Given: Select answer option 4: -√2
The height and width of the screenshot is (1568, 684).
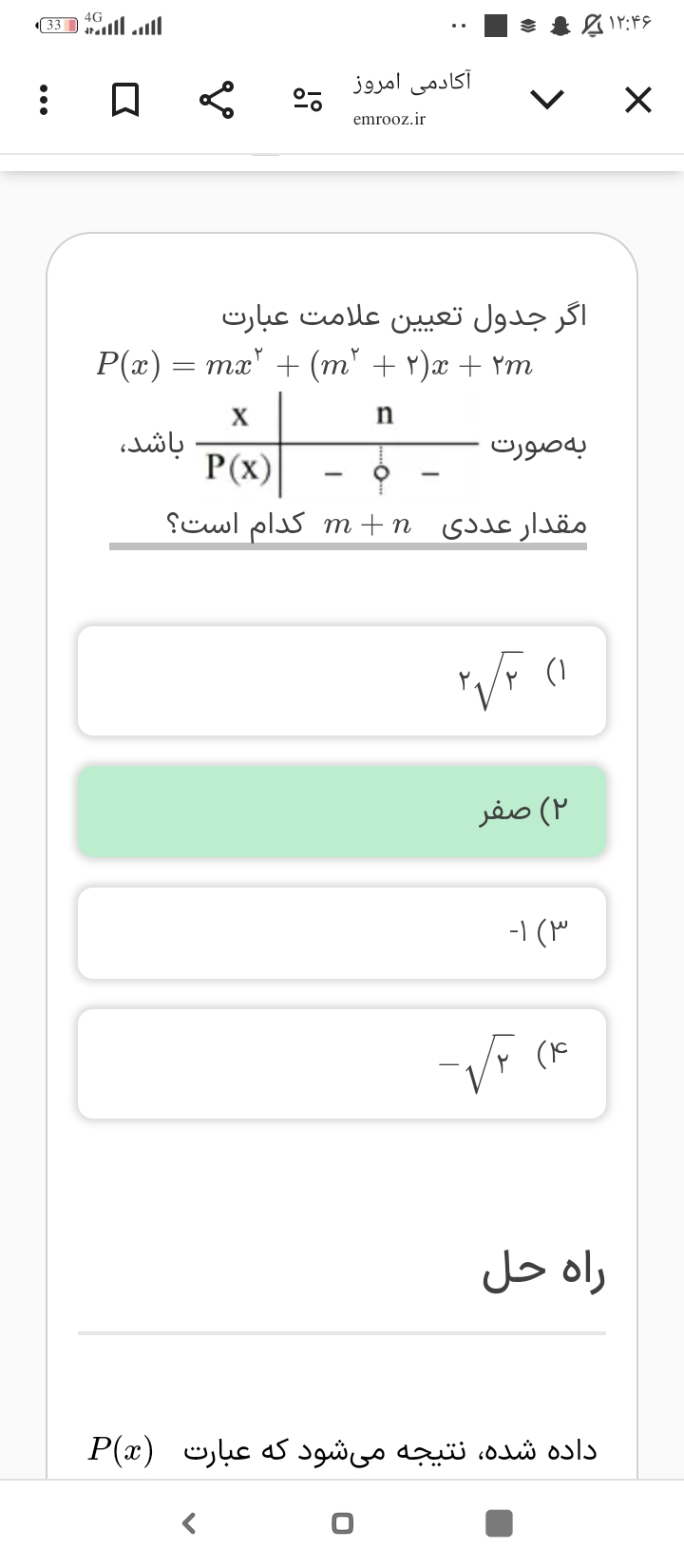Looking at the screenshot, I should (x=342, y=1063).
